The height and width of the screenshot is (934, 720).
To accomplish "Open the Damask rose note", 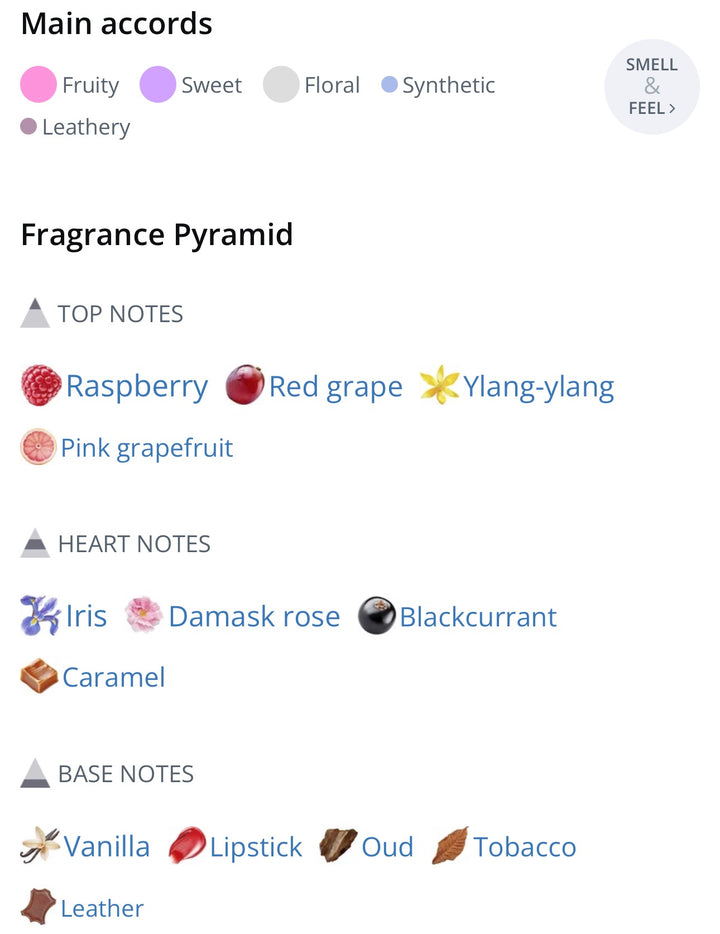I will 253,616.
